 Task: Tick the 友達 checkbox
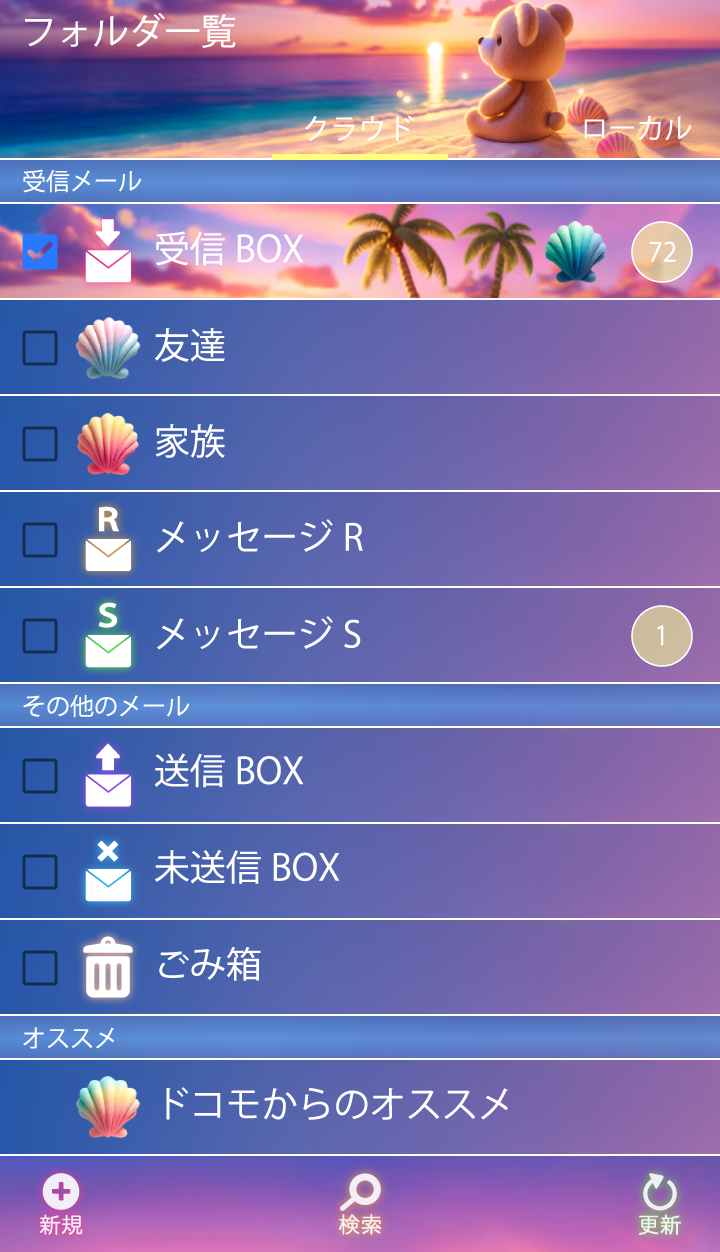click(x=40, y=348)
